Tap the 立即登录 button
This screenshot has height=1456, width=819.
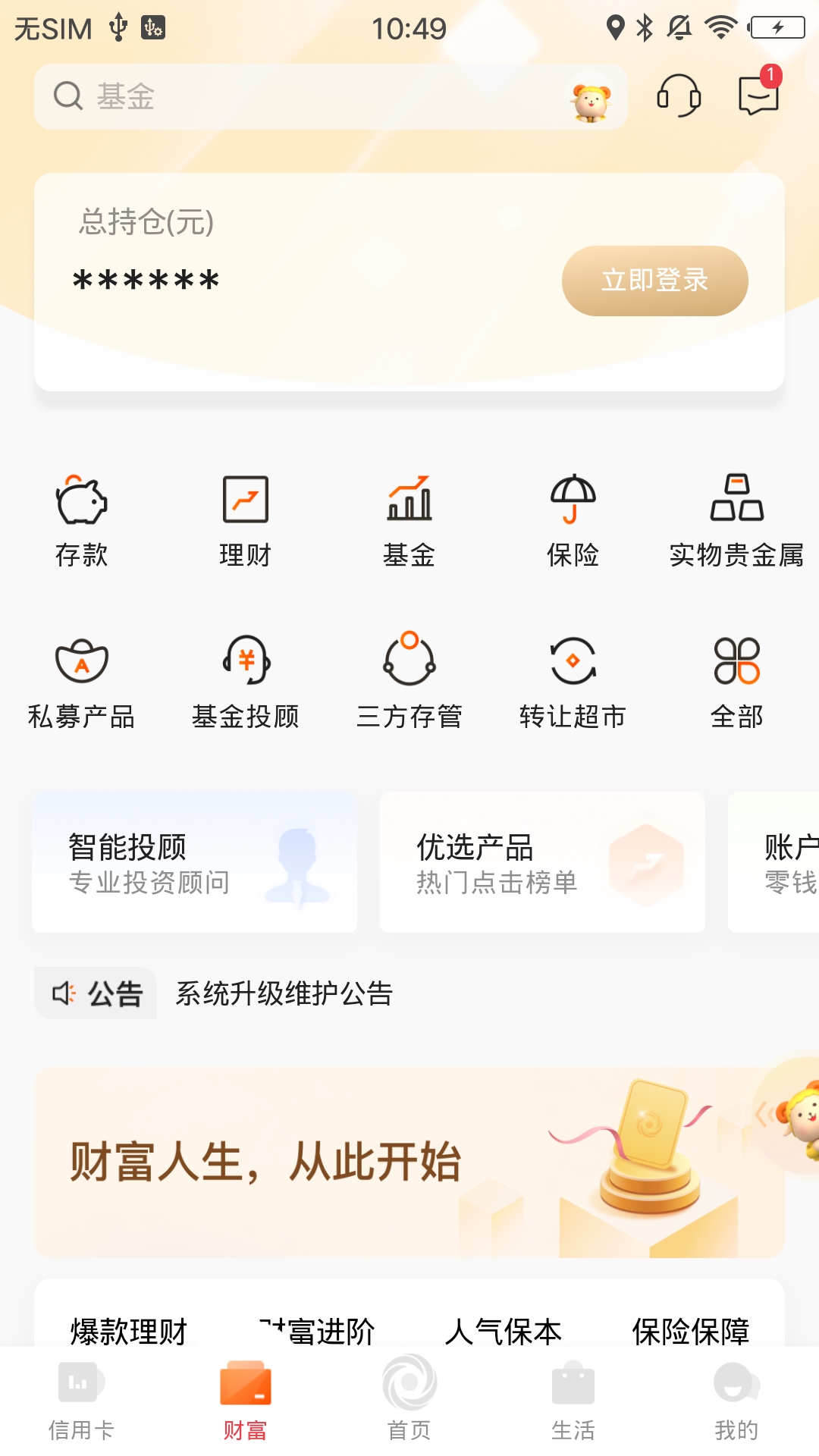pyautogui.click(x=654, y=281)
